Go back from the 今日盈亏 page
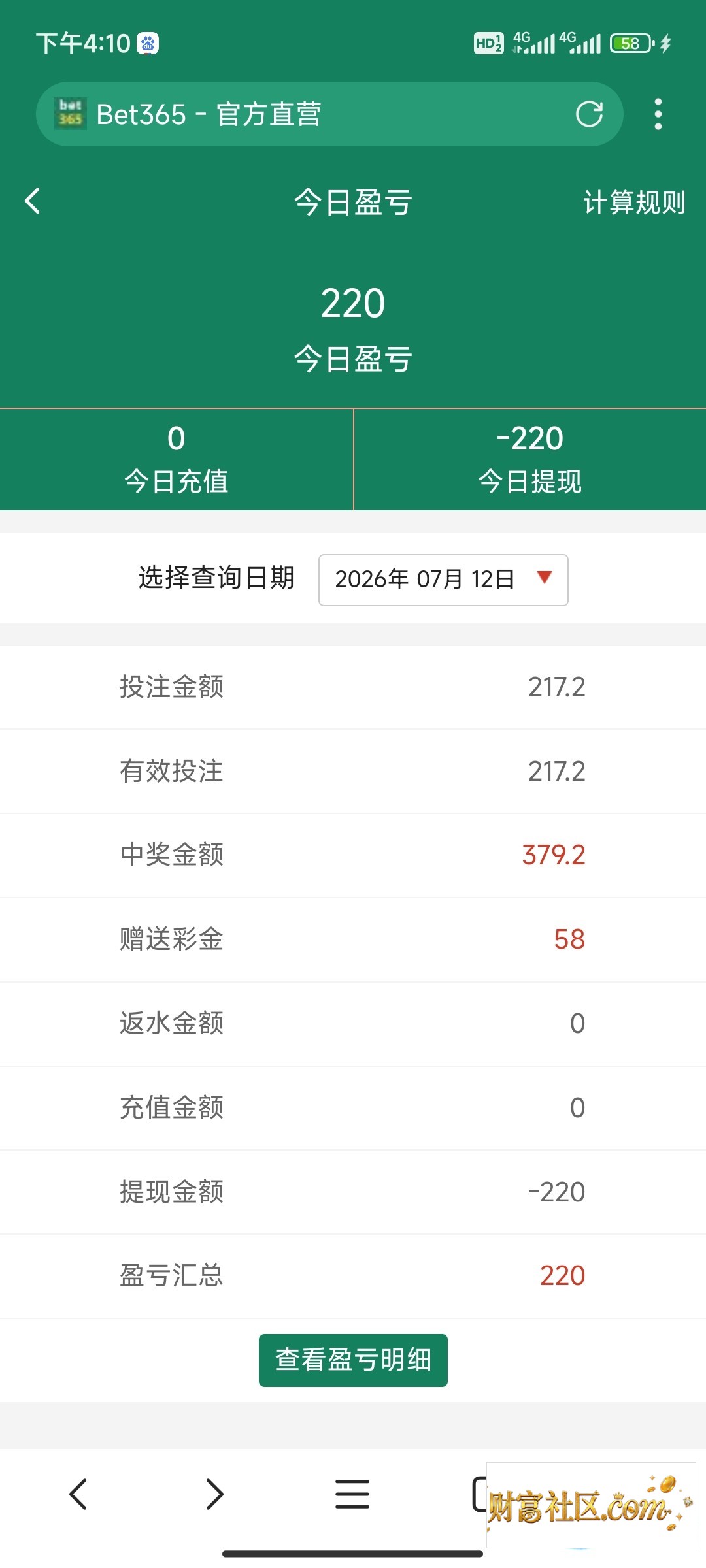The width and height of the screenshot is (706, 1568). (x=32, y=201)
